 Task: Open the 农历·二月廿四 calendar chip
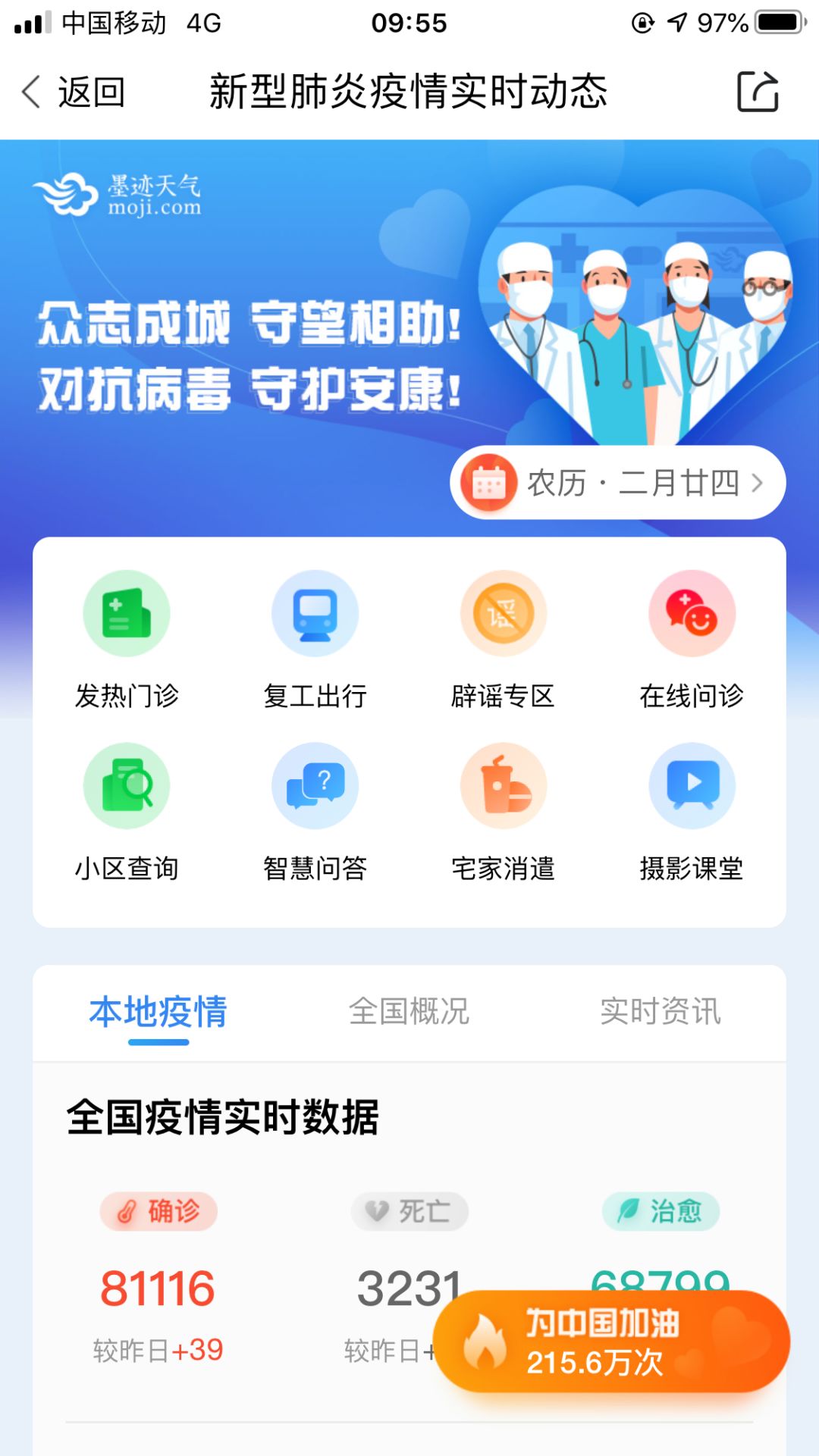[617, 483]
